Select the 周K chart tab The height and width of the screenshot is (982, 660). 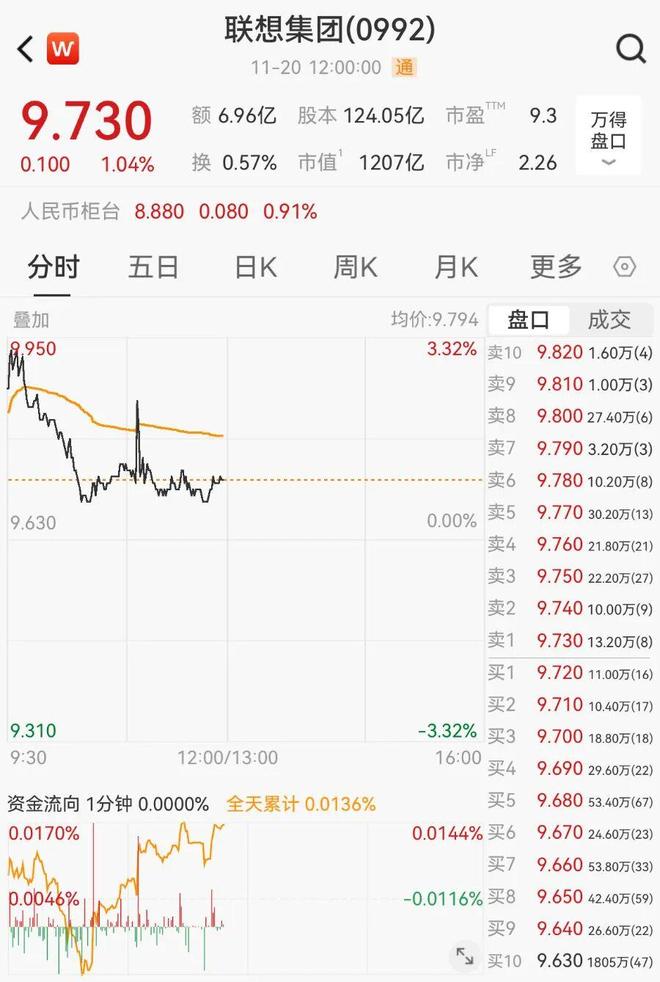[355, 267]
